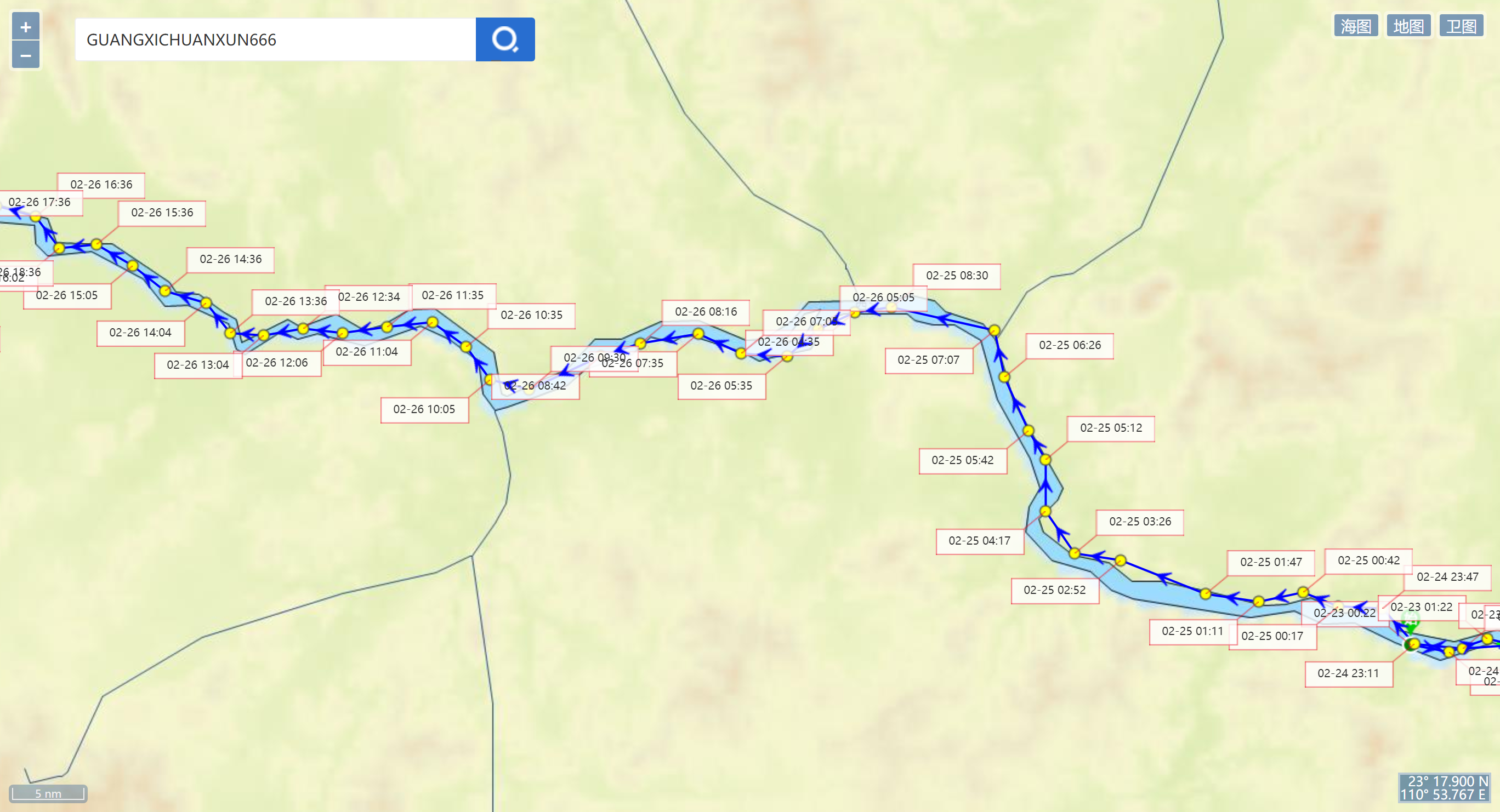Zoom in on the map

[26, 27]
